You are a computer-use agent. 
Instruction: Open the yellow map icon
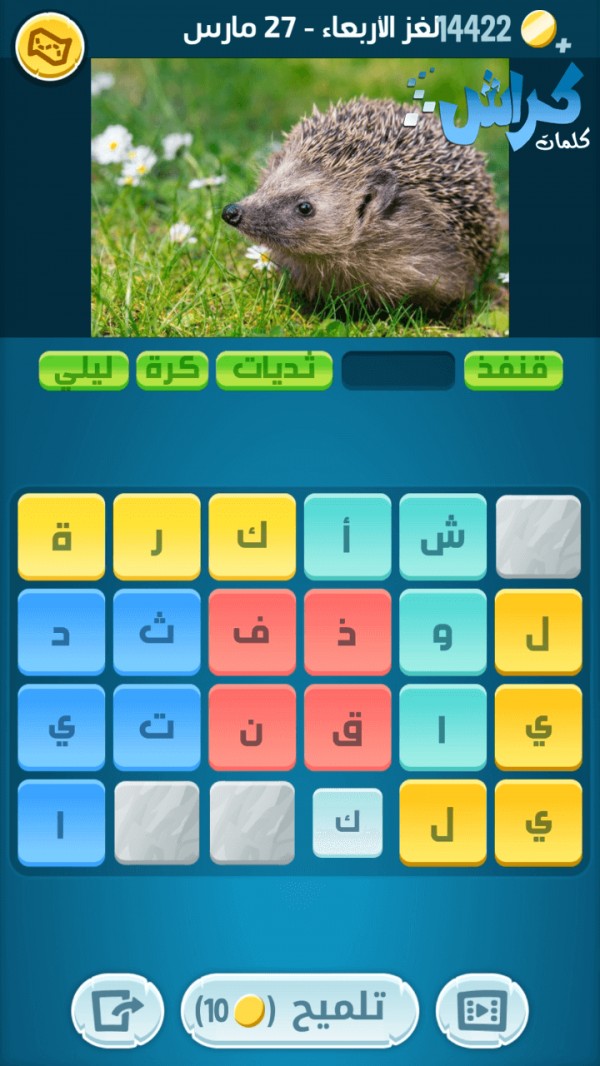tap(50, 46)
